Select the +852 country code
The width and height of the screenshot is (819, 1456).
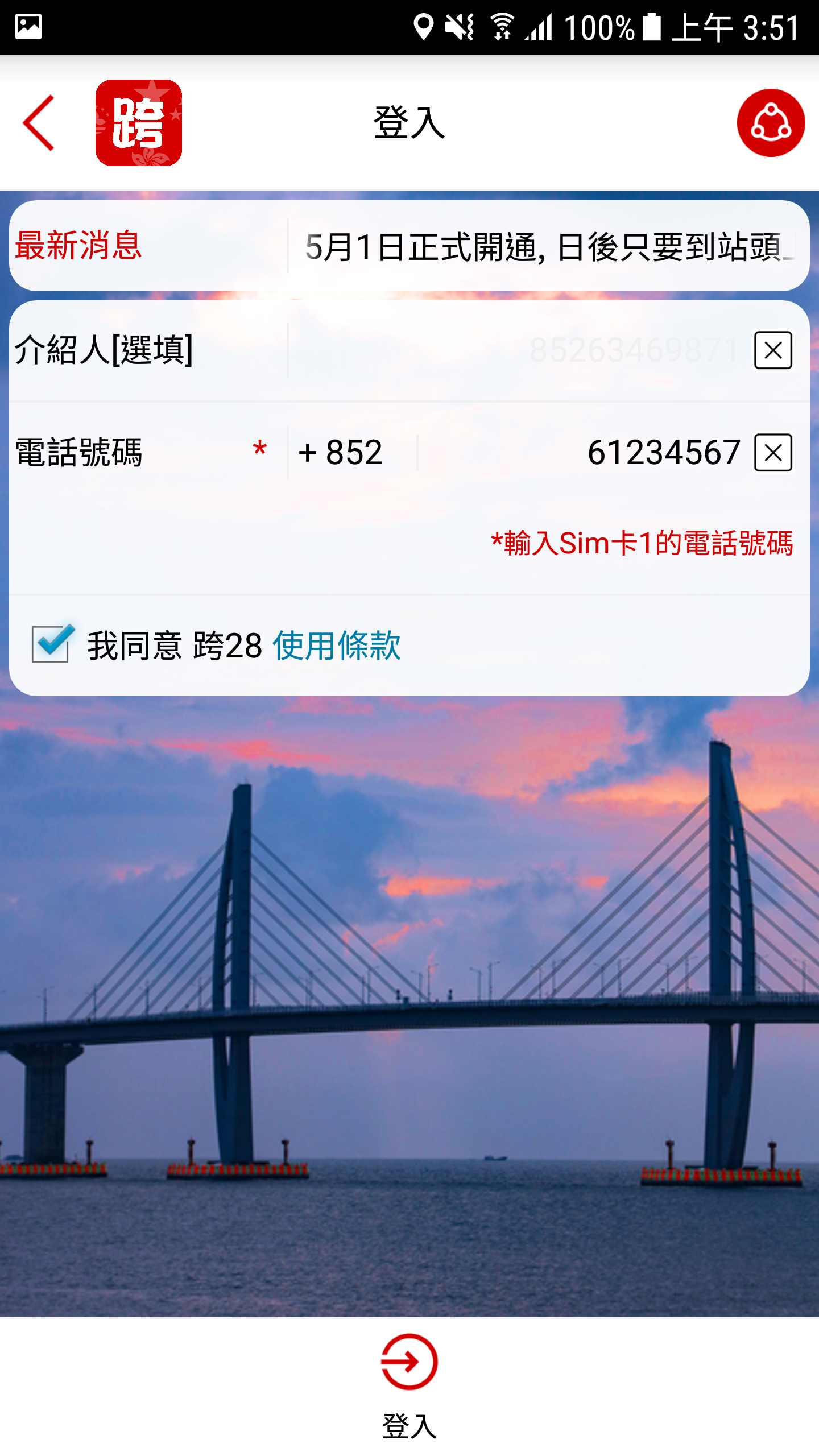(x=341, y=453)
